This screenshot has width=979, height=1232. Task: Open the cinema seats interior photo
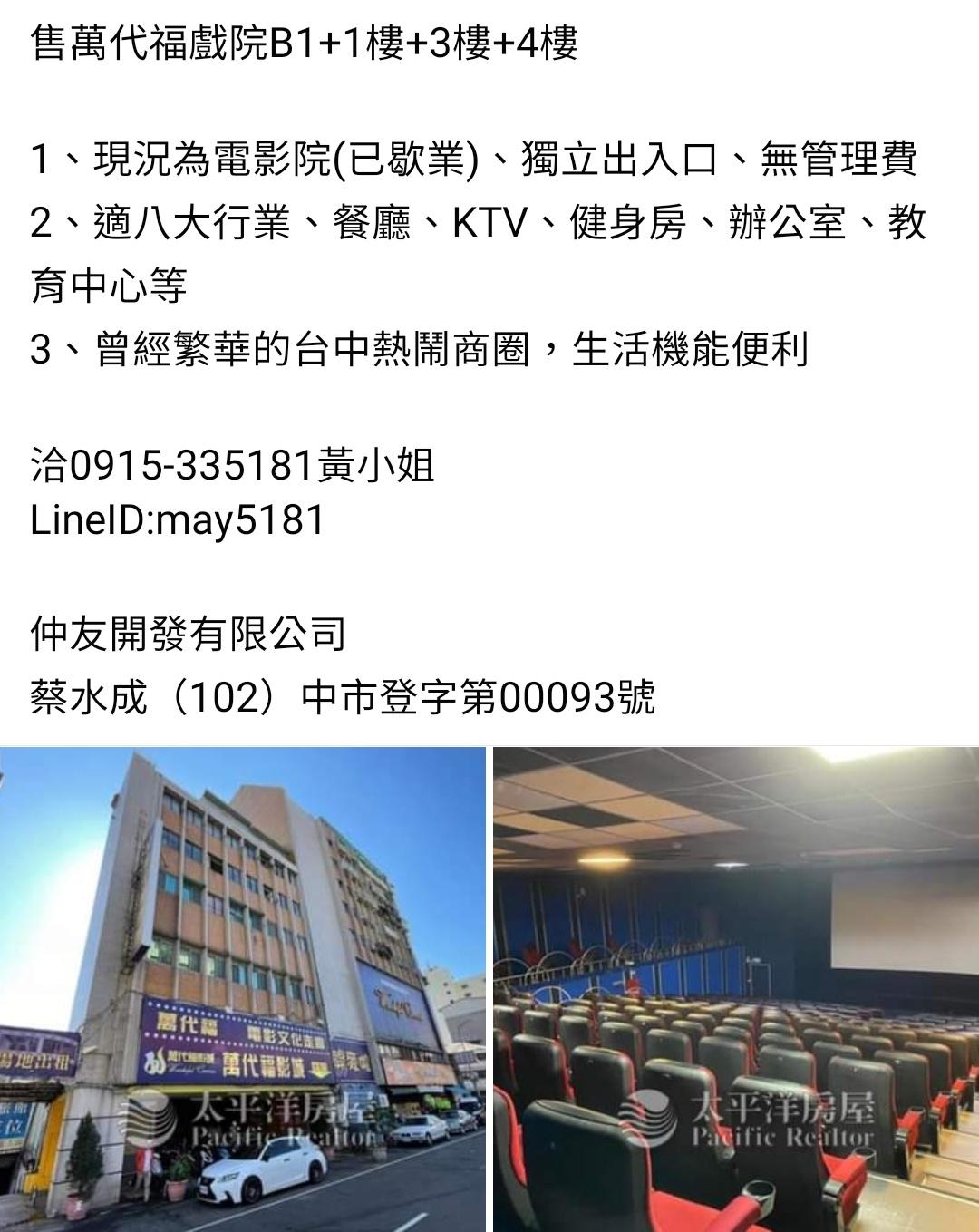click(735, 988)
